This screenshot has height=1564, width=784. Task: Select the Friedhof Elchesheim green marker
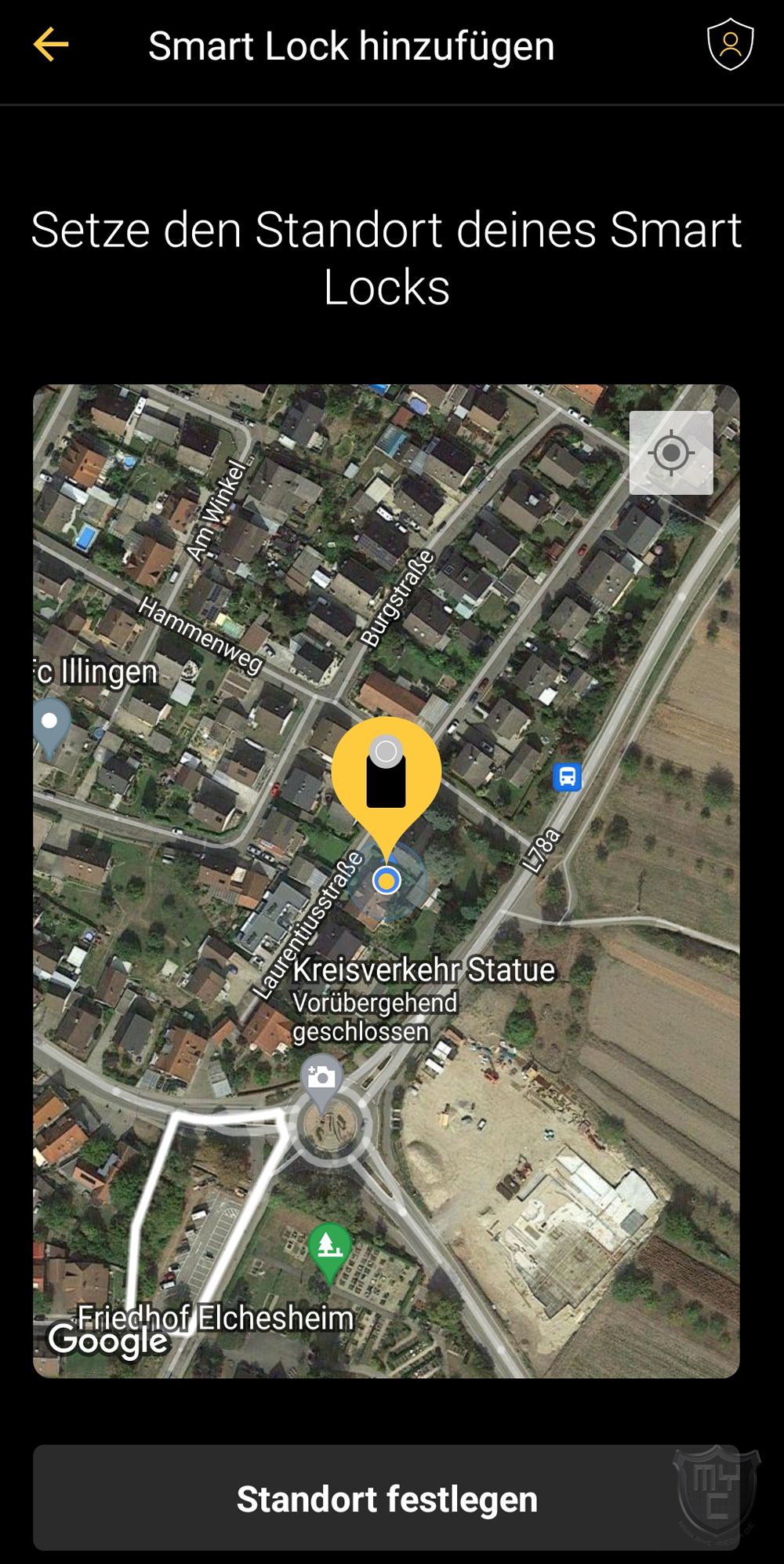point(330,1246)
